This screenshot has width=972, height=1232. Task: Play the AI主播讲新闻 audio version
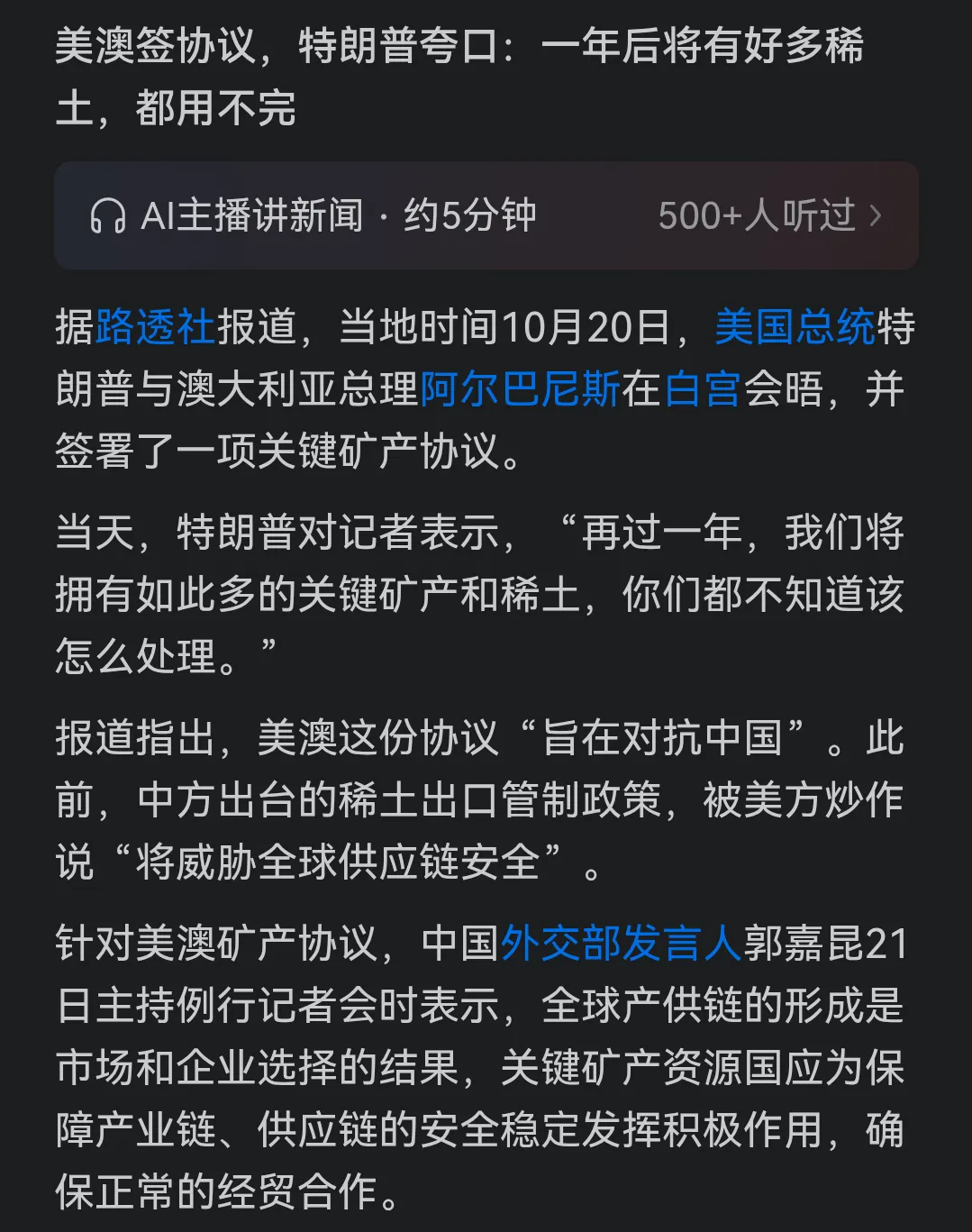[313, 216]
